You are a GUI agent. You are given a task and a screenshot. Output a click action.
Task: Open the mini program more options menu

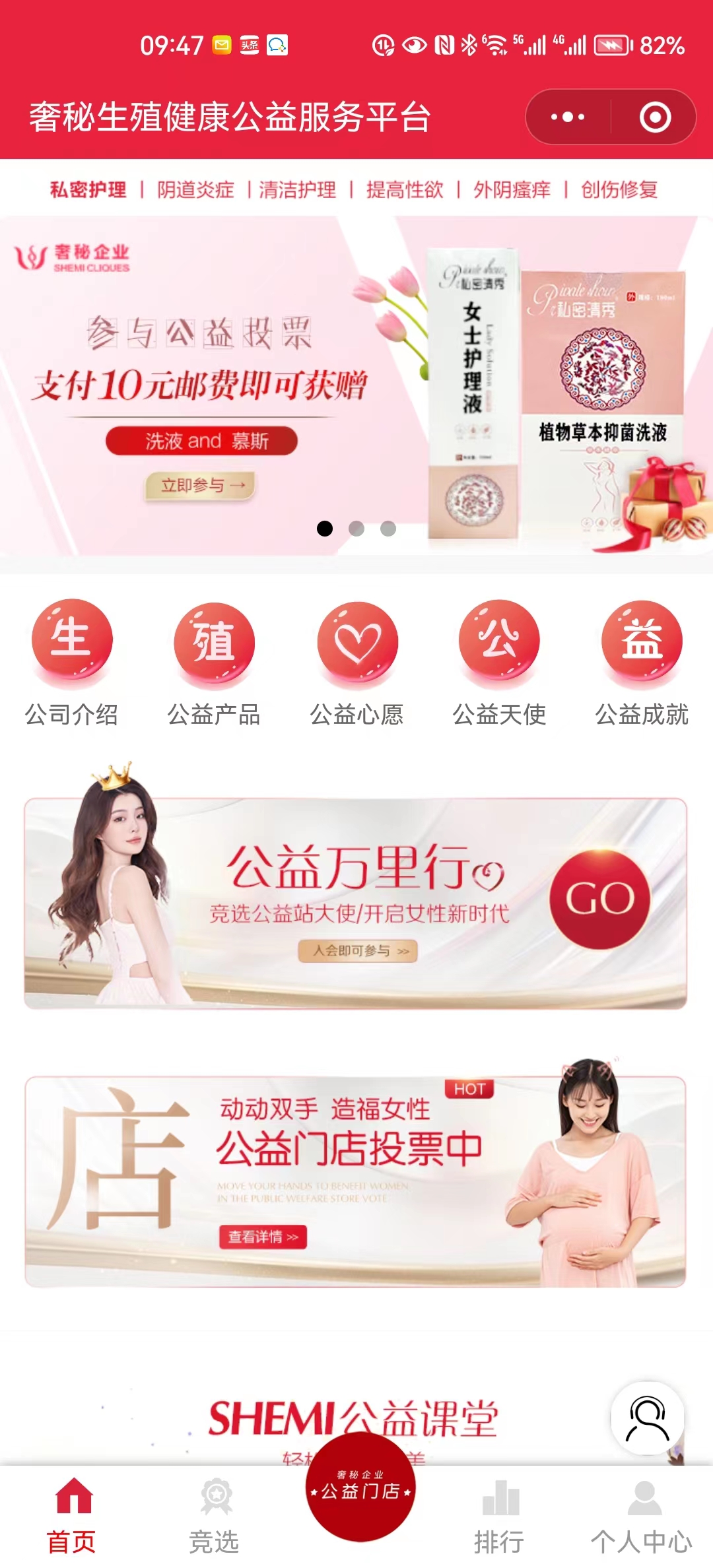click(568, 117)
